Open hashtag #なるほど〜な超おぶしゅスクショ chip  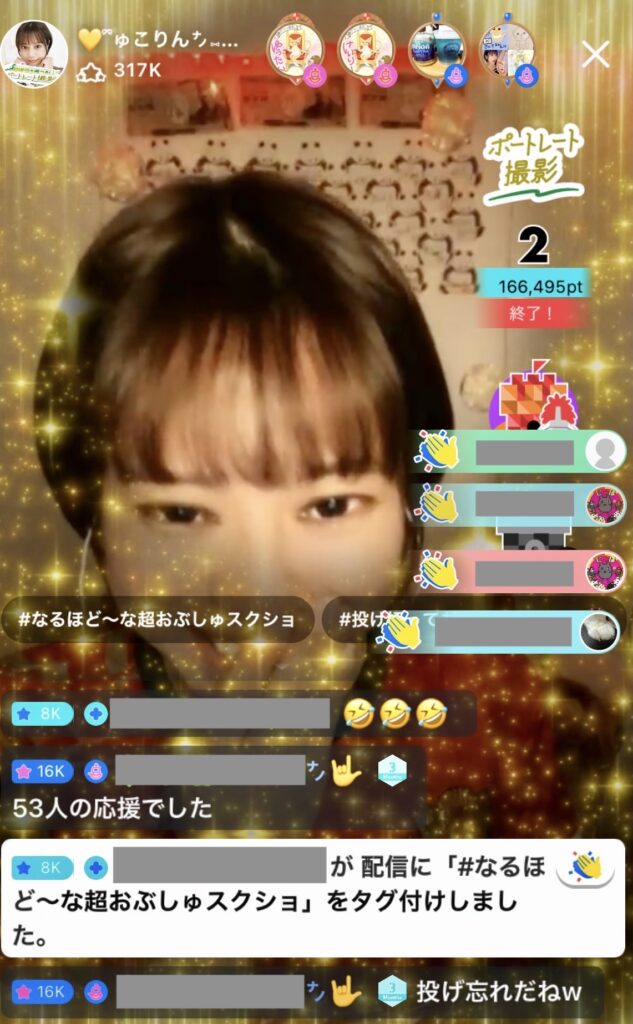click(158, 620)
